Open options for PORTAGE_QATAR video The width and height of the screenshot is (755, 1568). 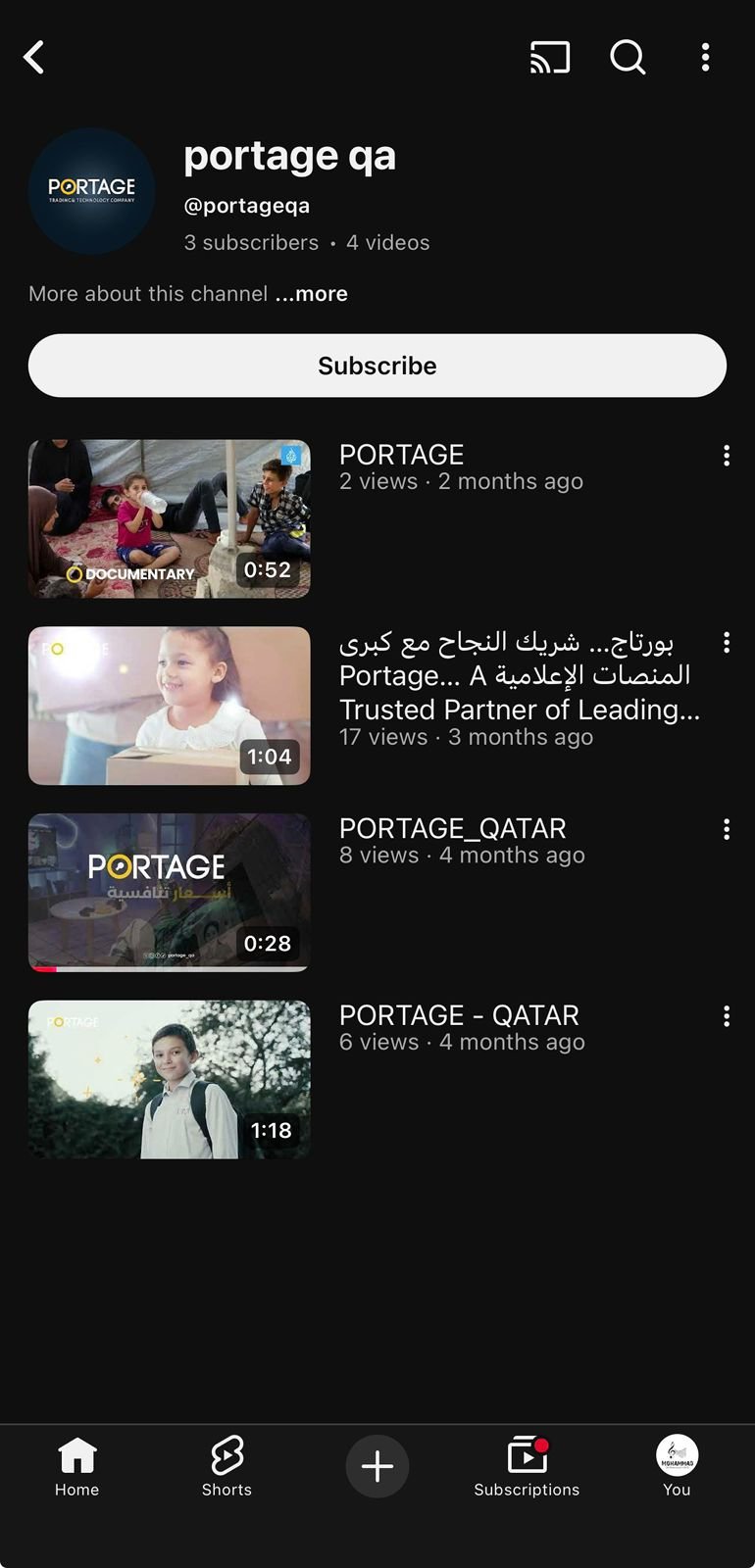(726, 830)
